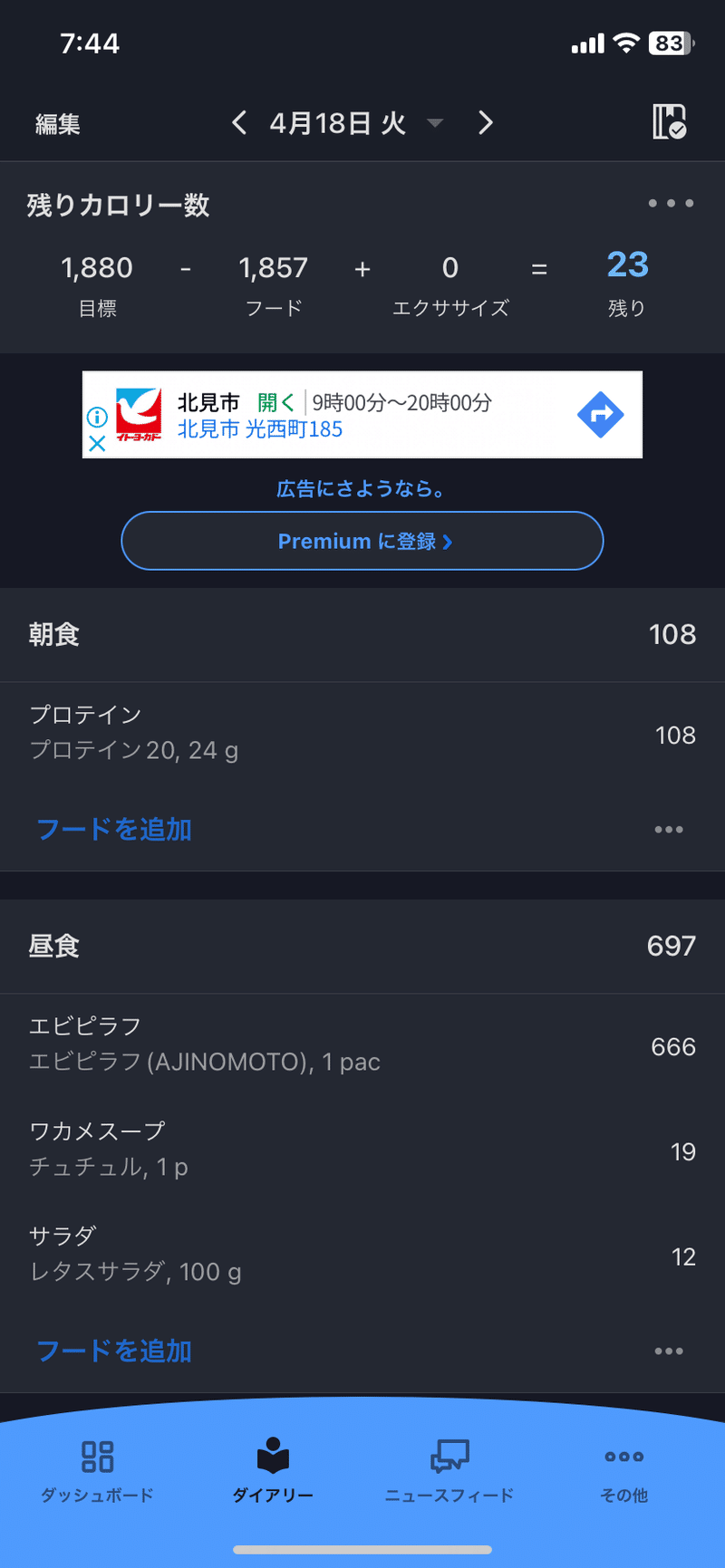Tap the complete diary icon

click(x=669, y=122)
